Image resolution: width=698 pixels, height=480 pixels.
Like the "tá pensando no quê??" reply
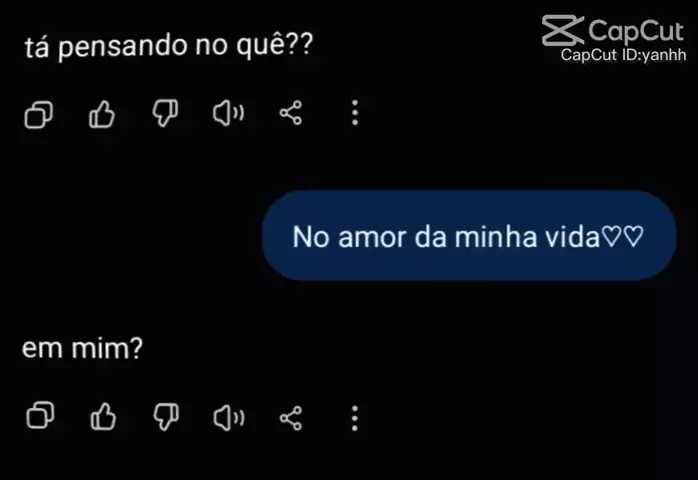coord(102,115)
